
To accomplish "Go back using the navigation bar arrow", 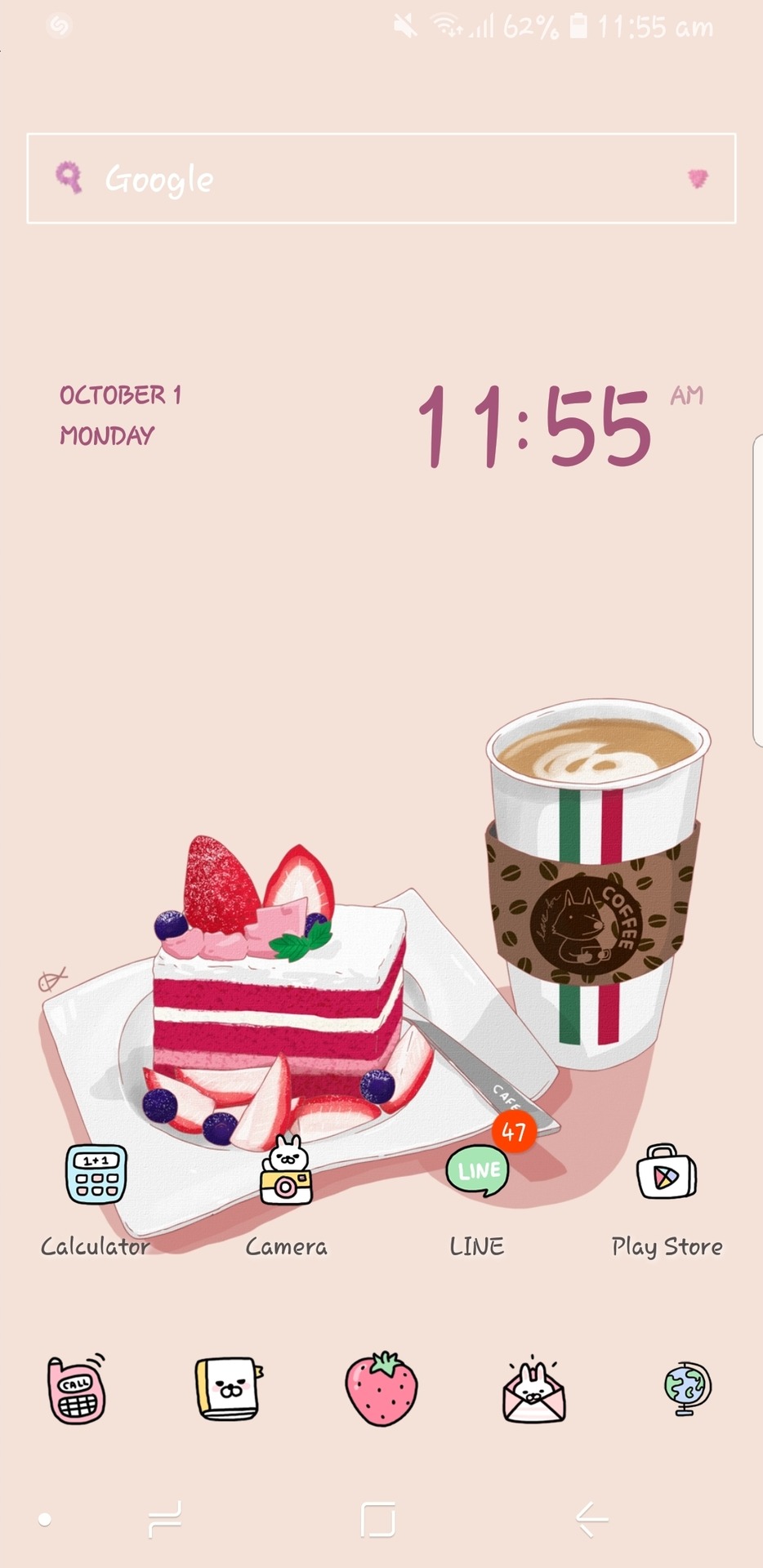I will [x=592, y=1519].
